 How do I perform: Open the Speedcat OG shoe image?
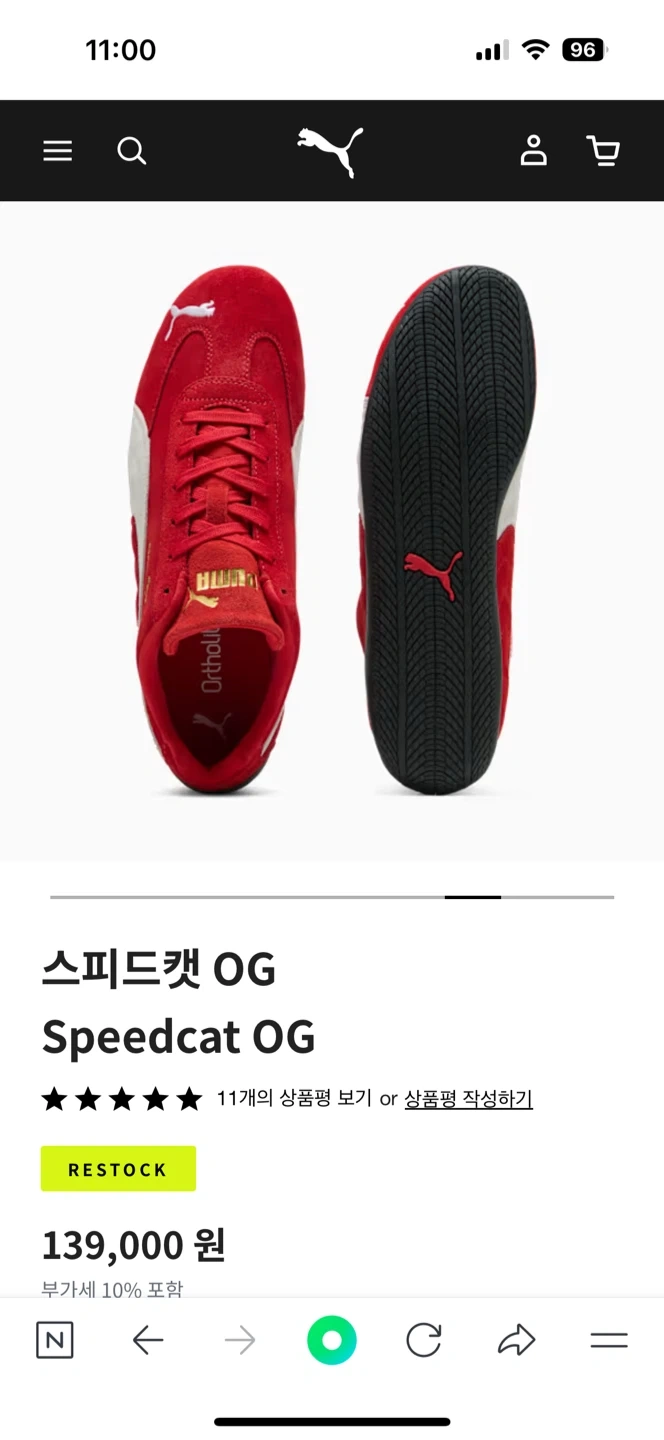pyautogui.click(x=331, y=530)
